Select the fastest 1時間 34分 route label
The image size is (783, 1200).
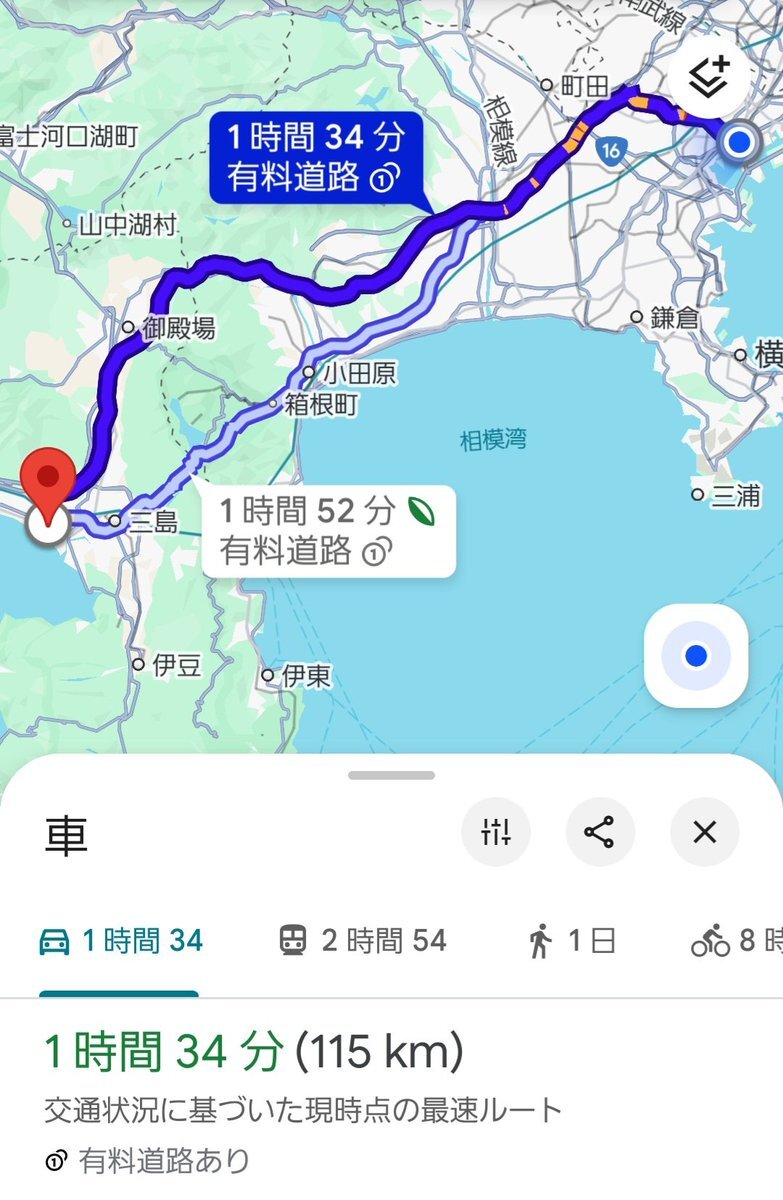point(315,157)
